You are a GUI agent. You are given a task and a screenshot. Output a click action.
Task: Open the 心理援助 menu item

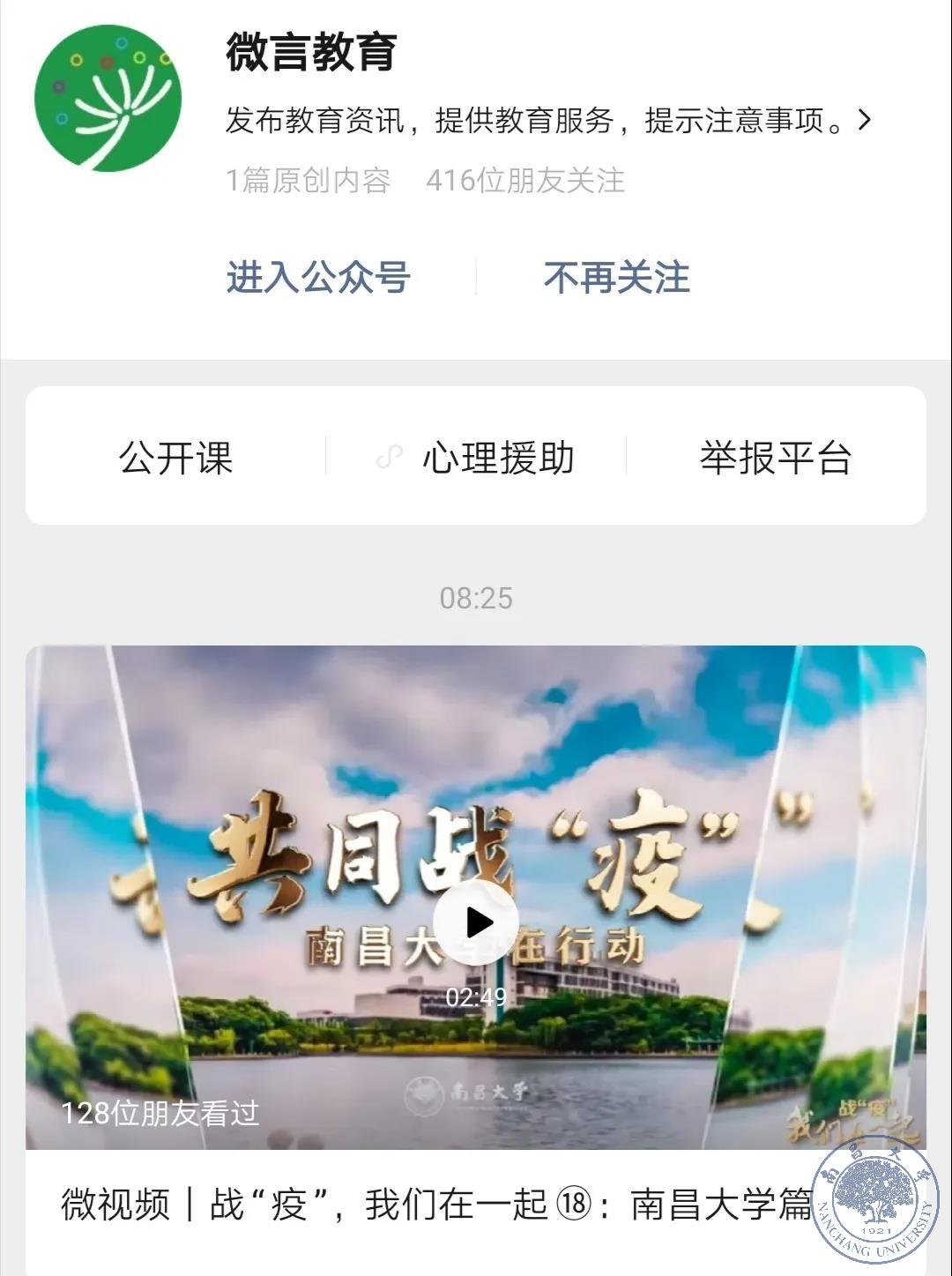[x=497, y=458]
